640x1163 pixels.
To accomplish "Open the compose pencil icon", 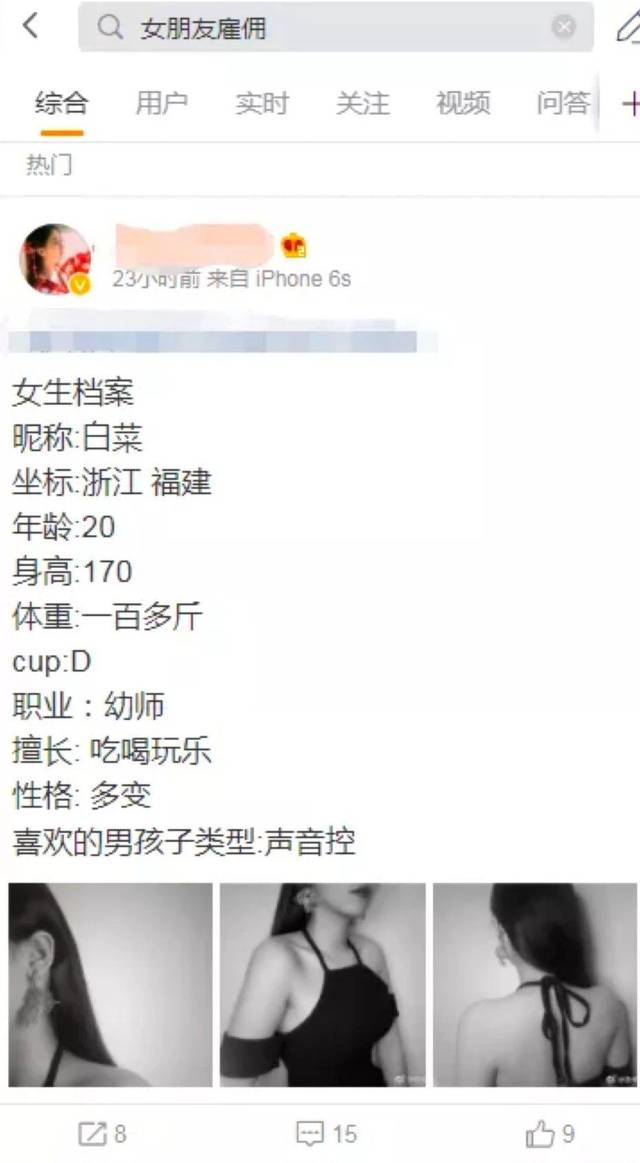I will pyautogui.click(x=627, y=28).
